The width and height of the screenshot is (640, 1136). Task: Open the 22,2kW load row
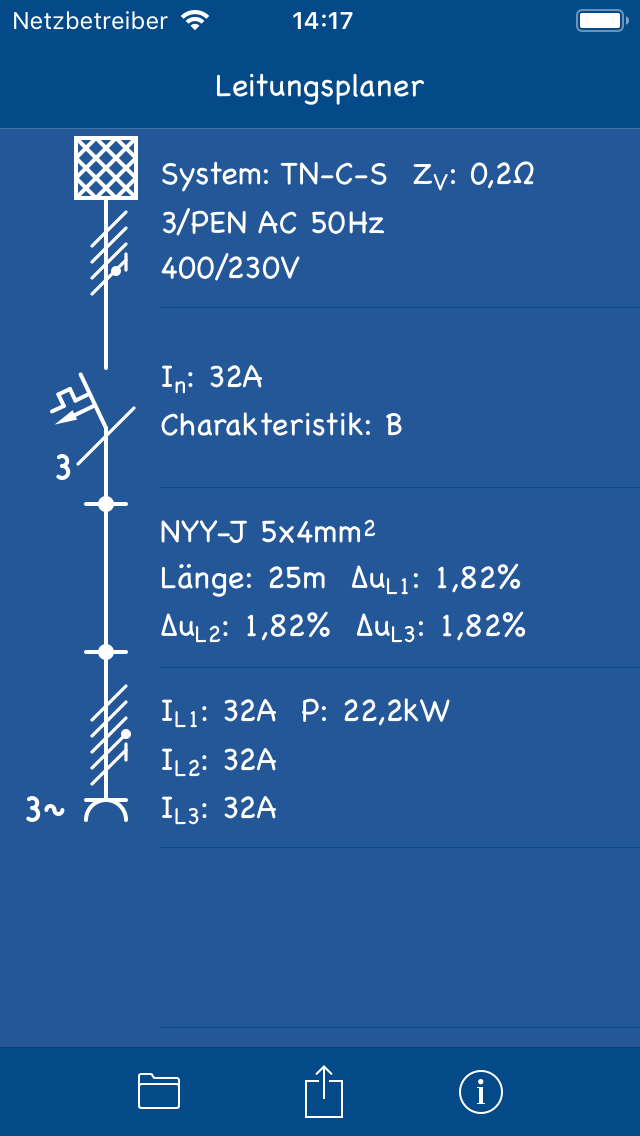tap(320, 757)
